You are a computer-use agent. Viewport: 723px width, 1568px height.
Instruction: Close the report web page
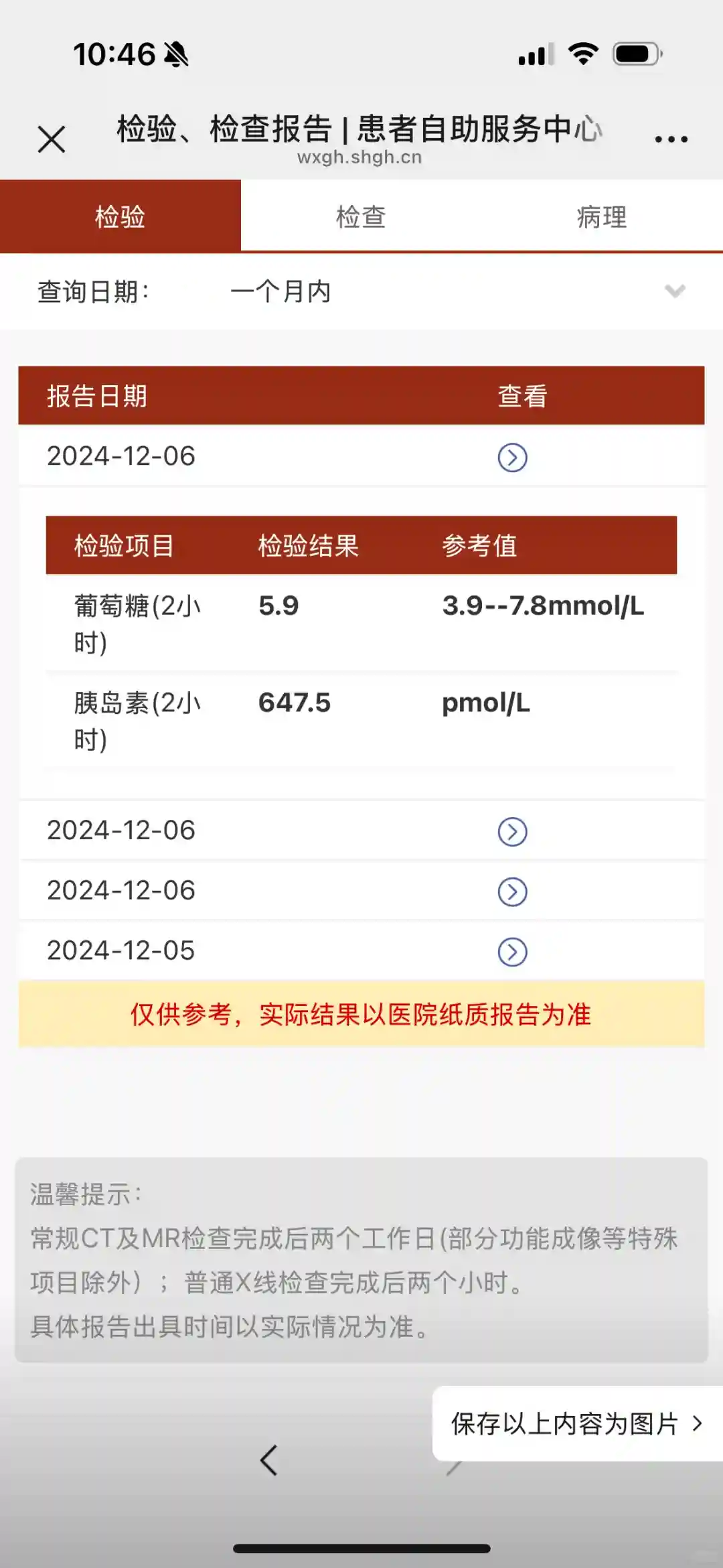[x=52, y=139]
